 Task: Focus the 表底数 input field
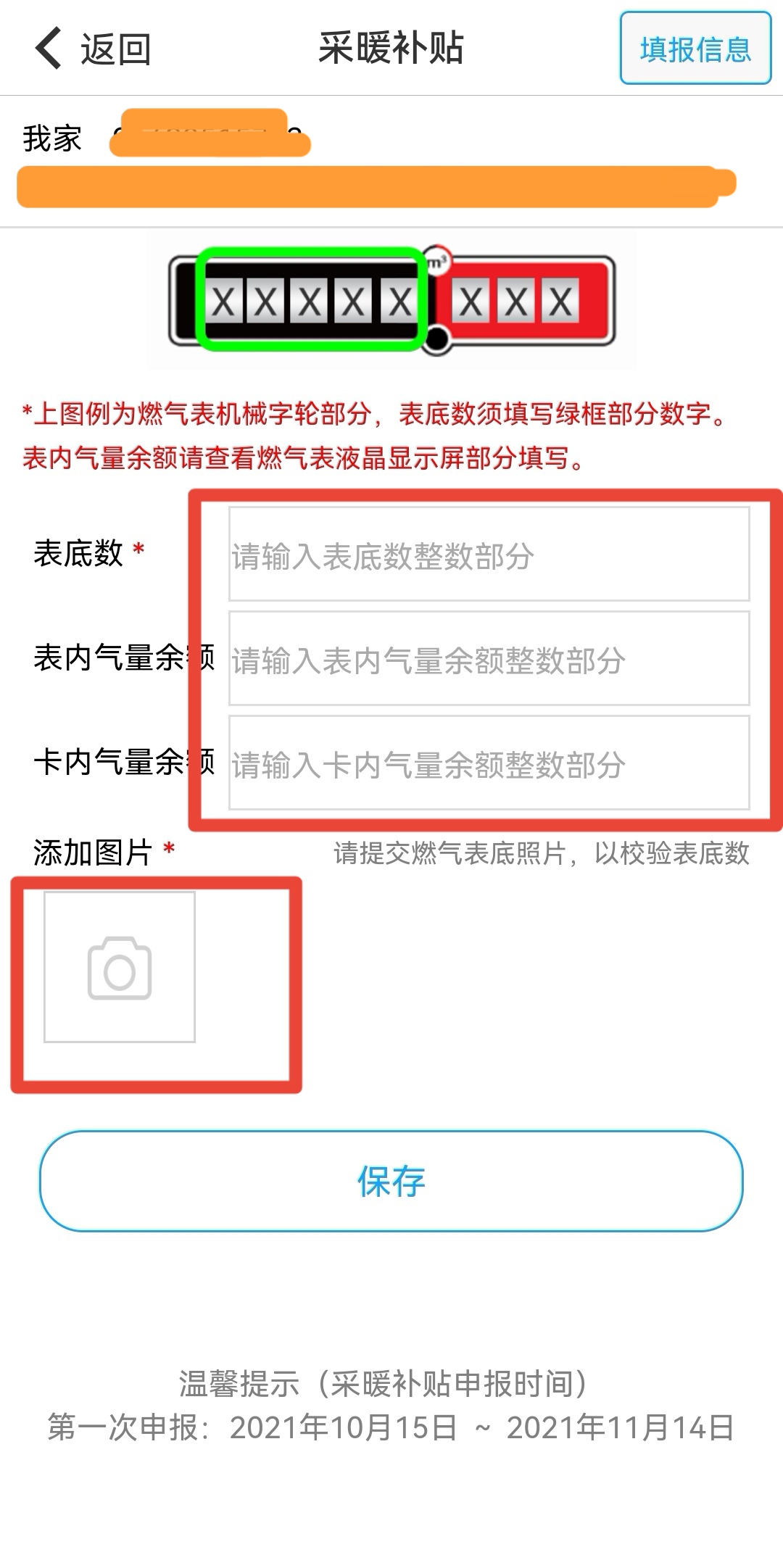click(489, 555)
